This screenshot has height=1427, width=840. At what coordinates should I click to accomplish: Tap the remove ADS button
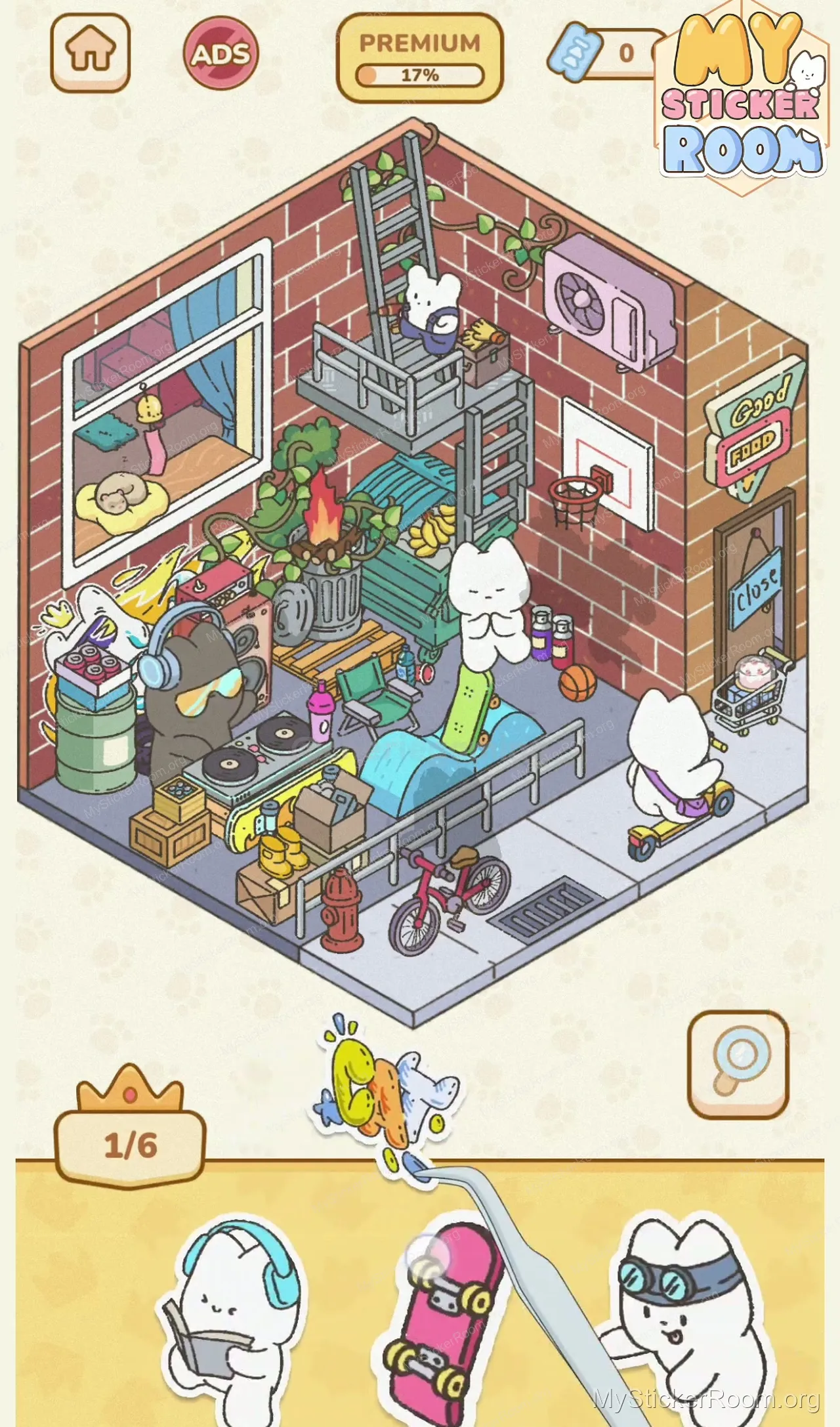[221, 54]
